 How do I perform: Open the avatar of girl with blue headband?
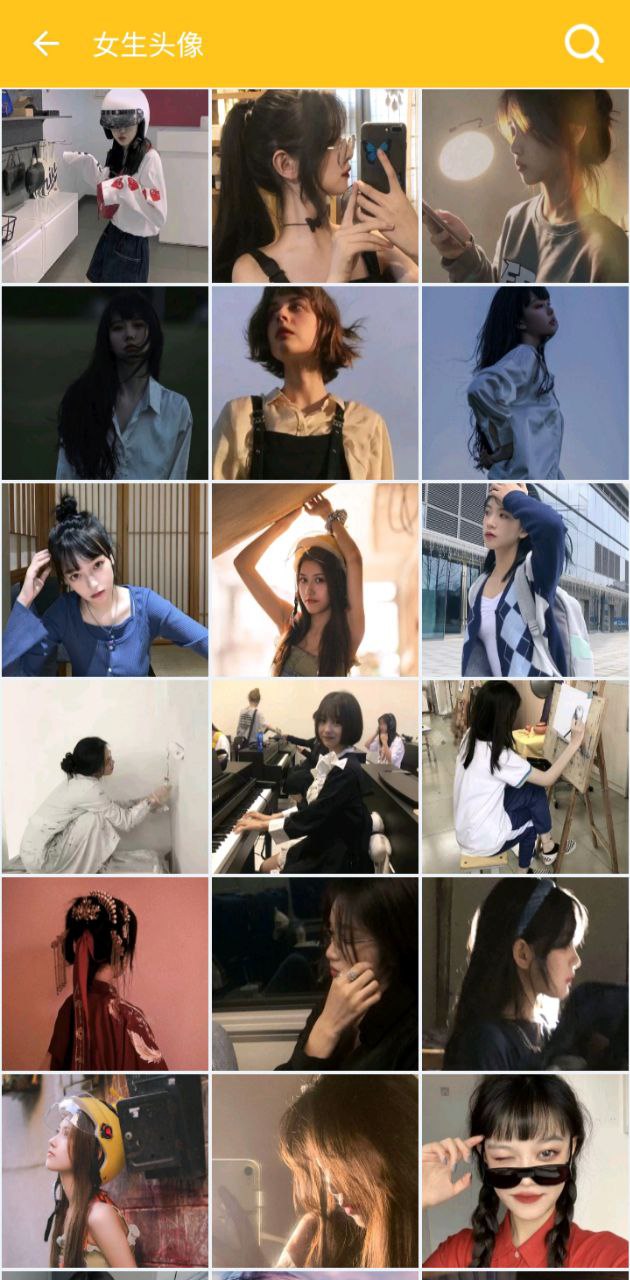click(525, 973)
